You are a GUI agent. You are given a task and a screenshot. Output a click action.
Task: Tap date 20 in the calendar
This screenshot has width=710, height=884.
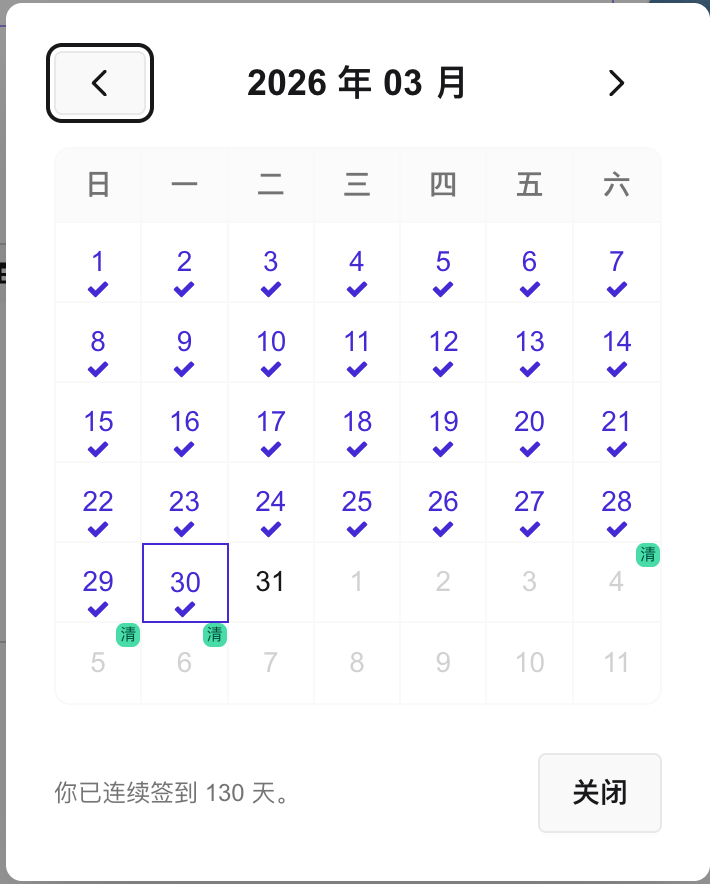[x=529, y=424]
